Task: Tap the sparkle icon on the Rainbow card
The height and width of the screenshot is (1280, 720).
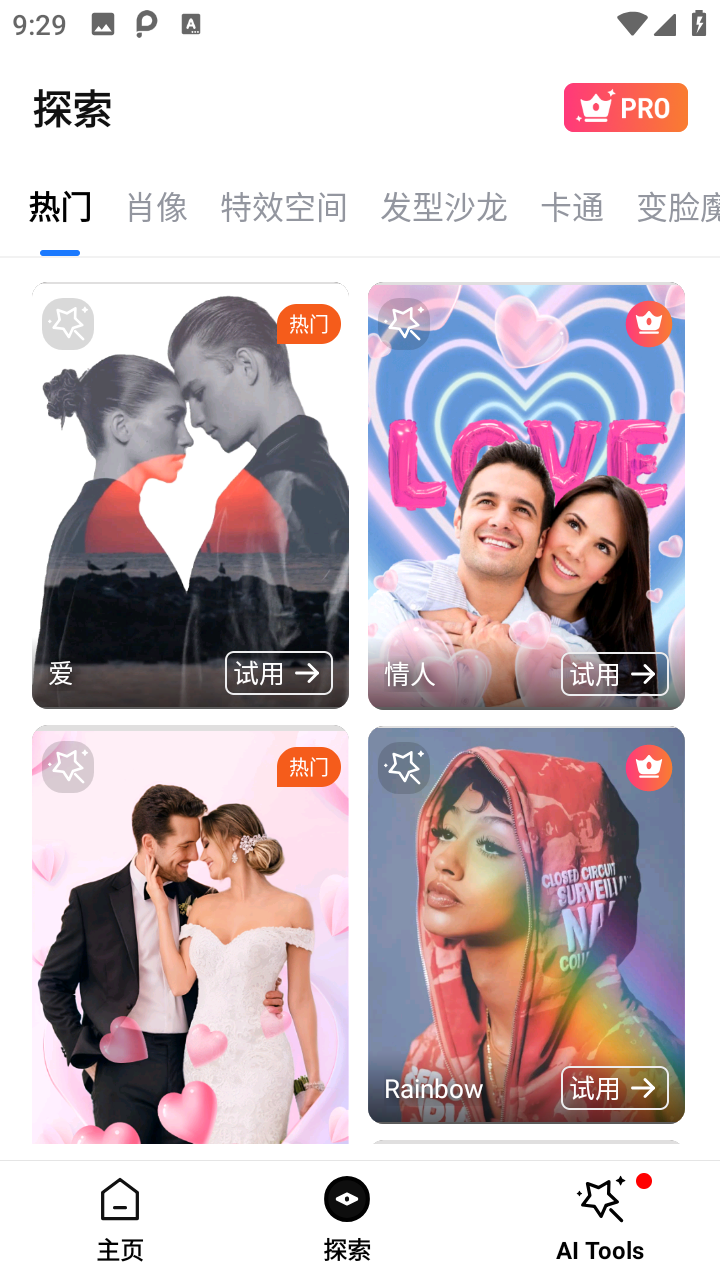Action: pyautogui.click(x=404, y=767)
